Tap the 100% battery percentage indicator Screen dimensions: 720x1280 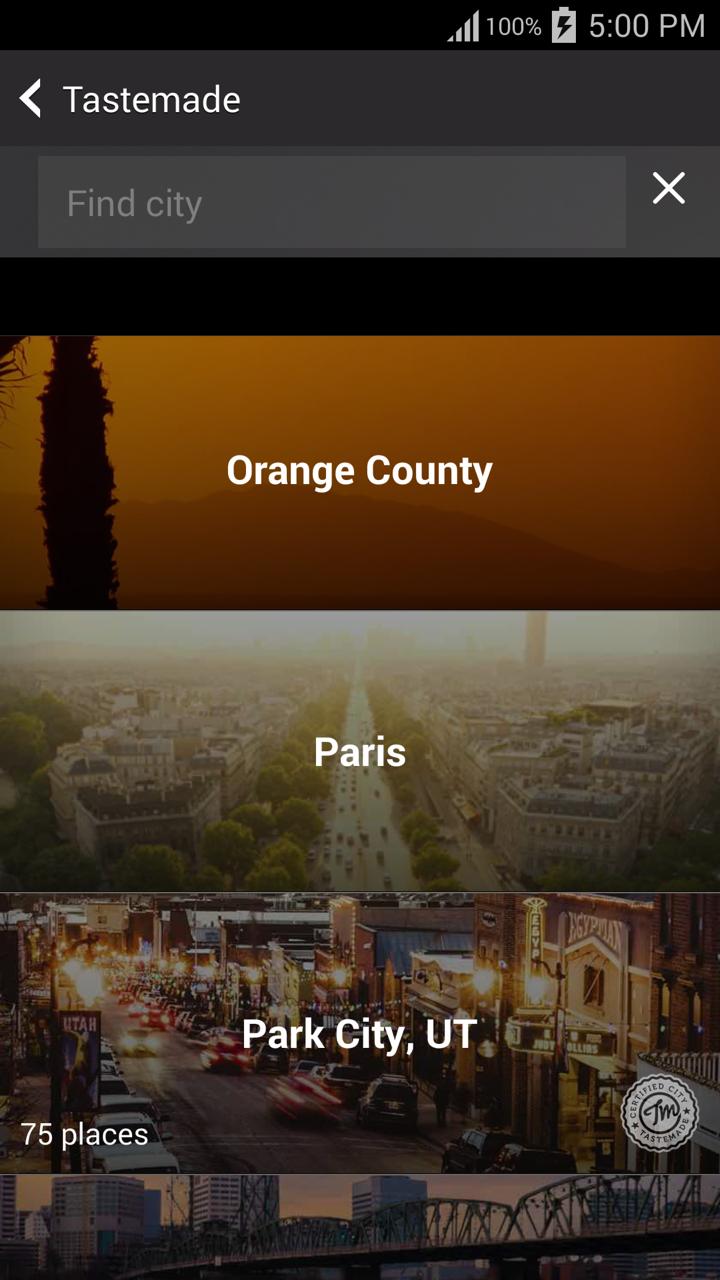[x=514, y=27]
